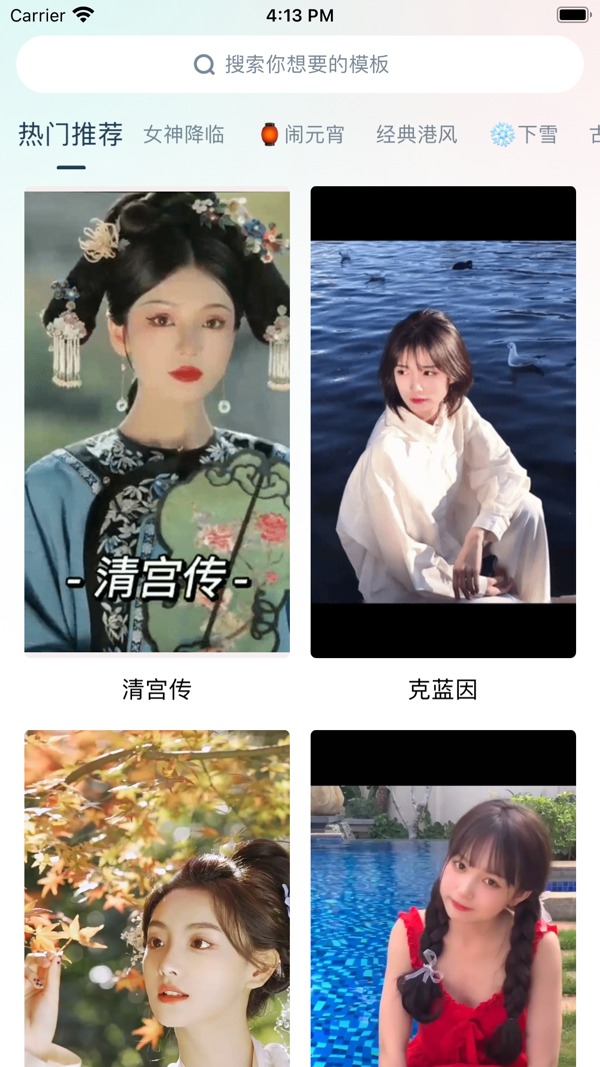The width and height of the screenshot is (600, 1067).
Task: Tap the 搜索你想要的模板 search box
Action: (x=299, y=65)
